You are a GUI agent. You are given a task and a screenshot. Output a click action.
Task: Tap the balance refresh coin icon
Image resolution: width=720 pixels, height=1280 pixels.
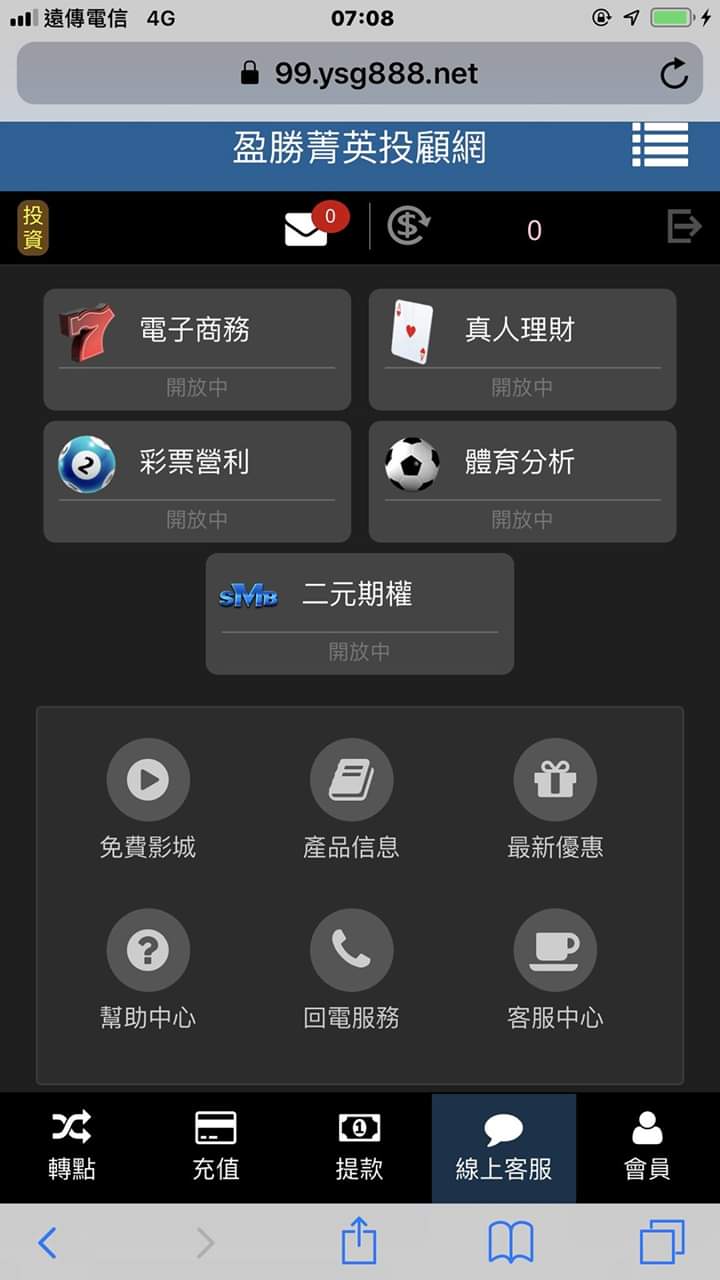(x=408, y=227)
